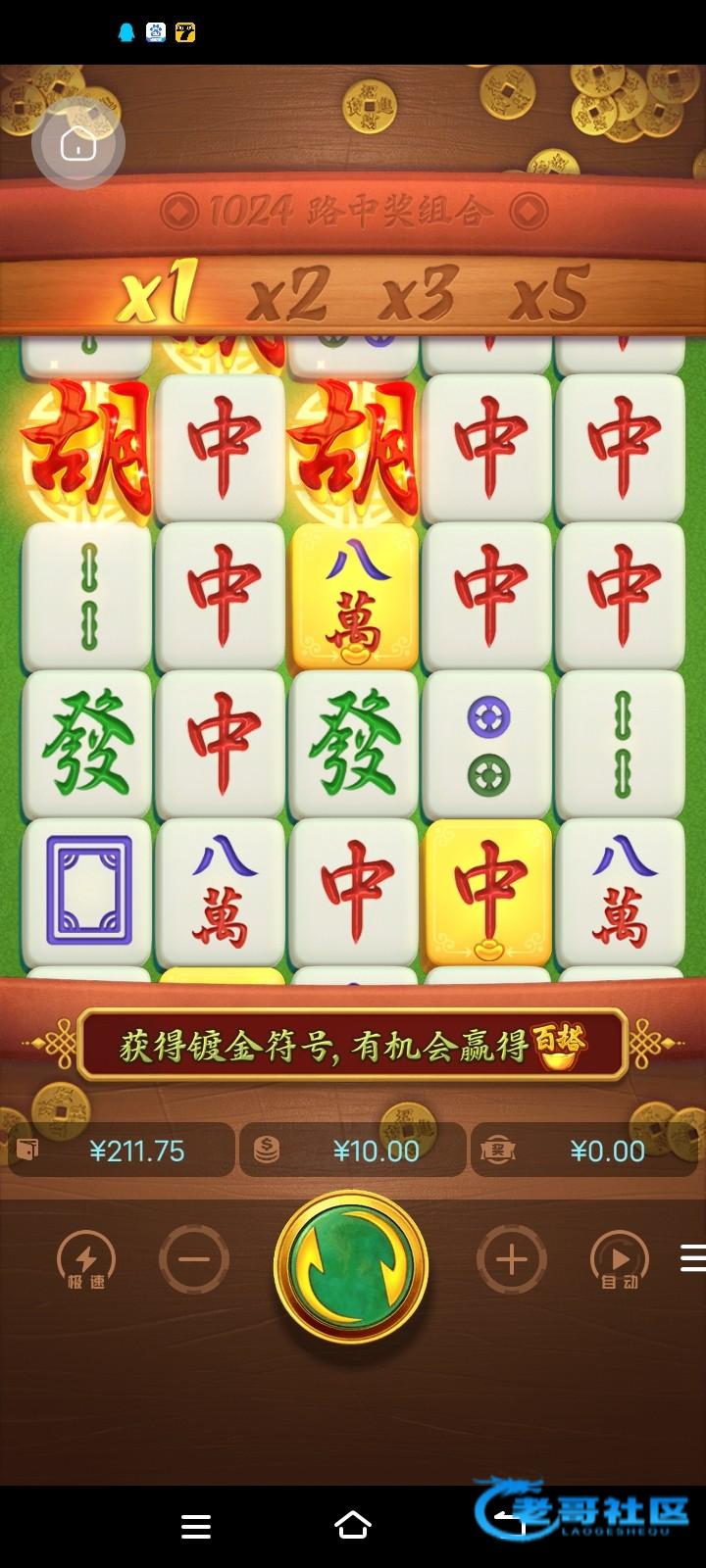This screenshot has height=1568, width=706.
Task: Start auto spin (自动)
Action: (x=619, y=1260)
